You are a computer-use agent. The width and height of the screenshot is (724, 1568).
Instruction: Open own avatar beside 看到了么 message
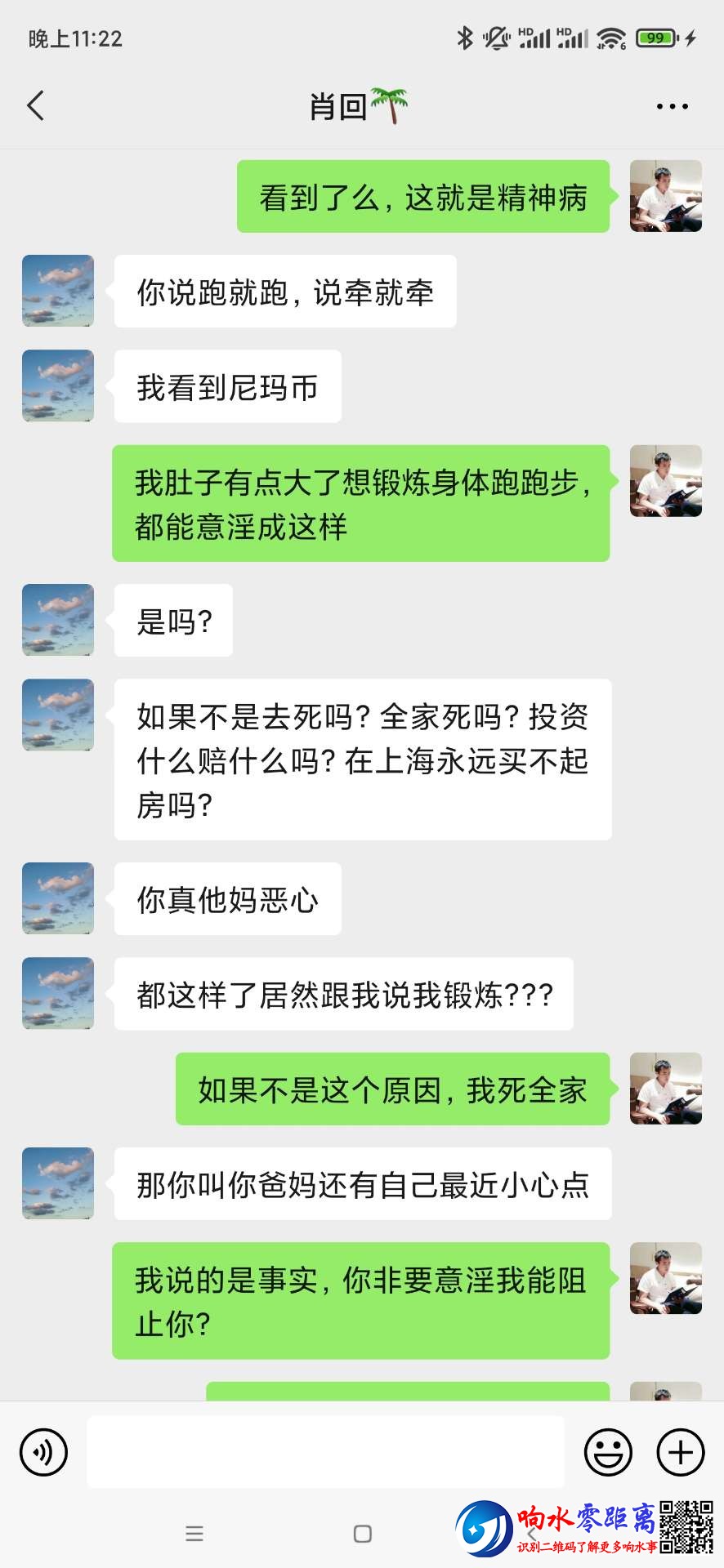[x=665, y=196]
